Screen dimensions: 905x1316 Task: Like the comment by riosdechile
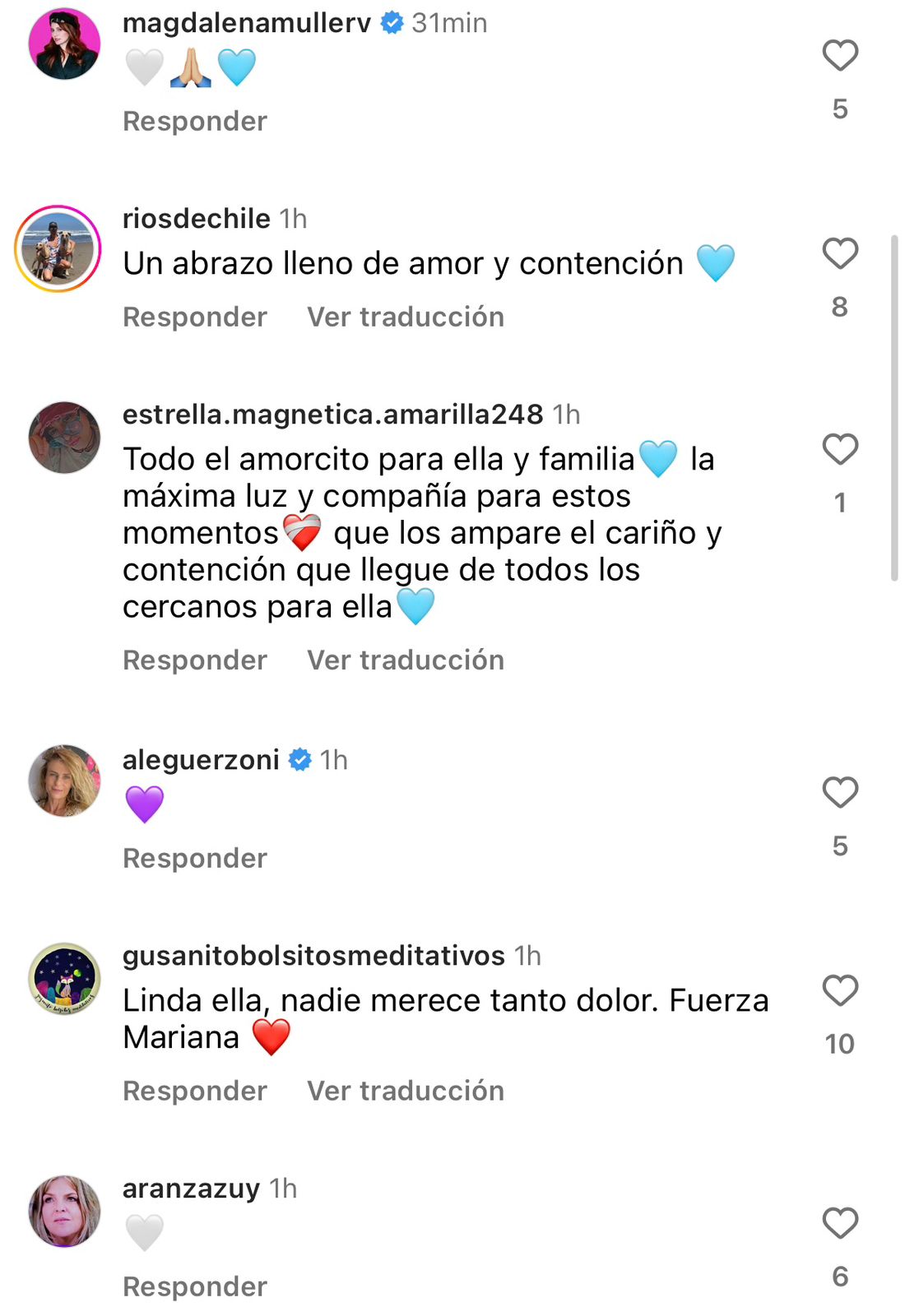pyautogui.click(x=840, y=253)
